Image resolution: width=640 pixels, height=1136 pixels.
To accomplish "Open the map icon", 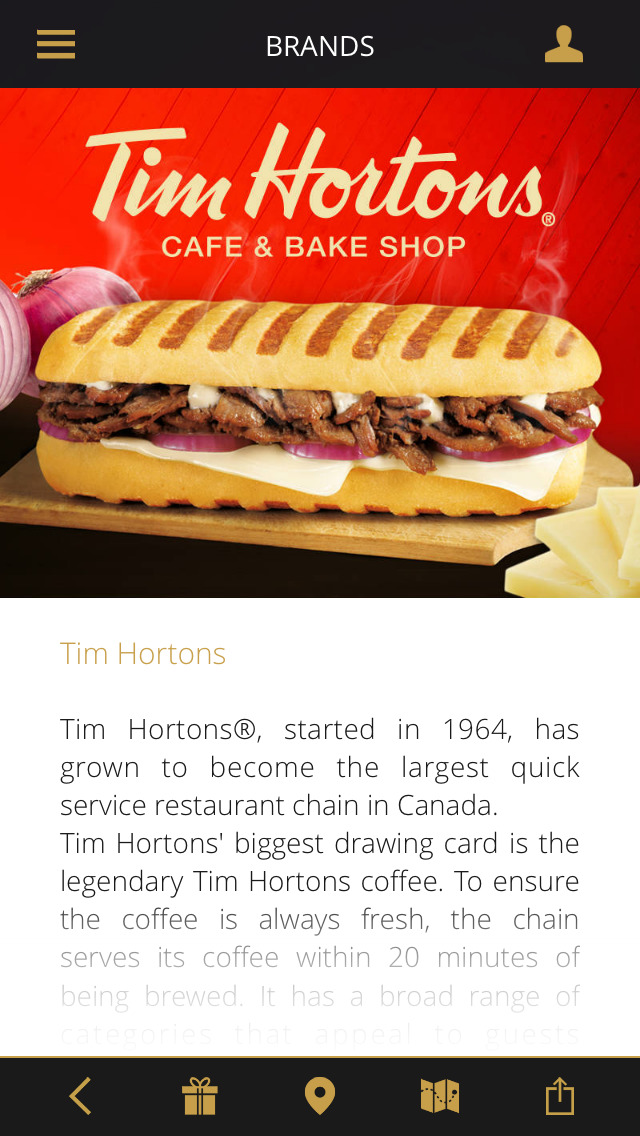I will tap(440, 1096).
